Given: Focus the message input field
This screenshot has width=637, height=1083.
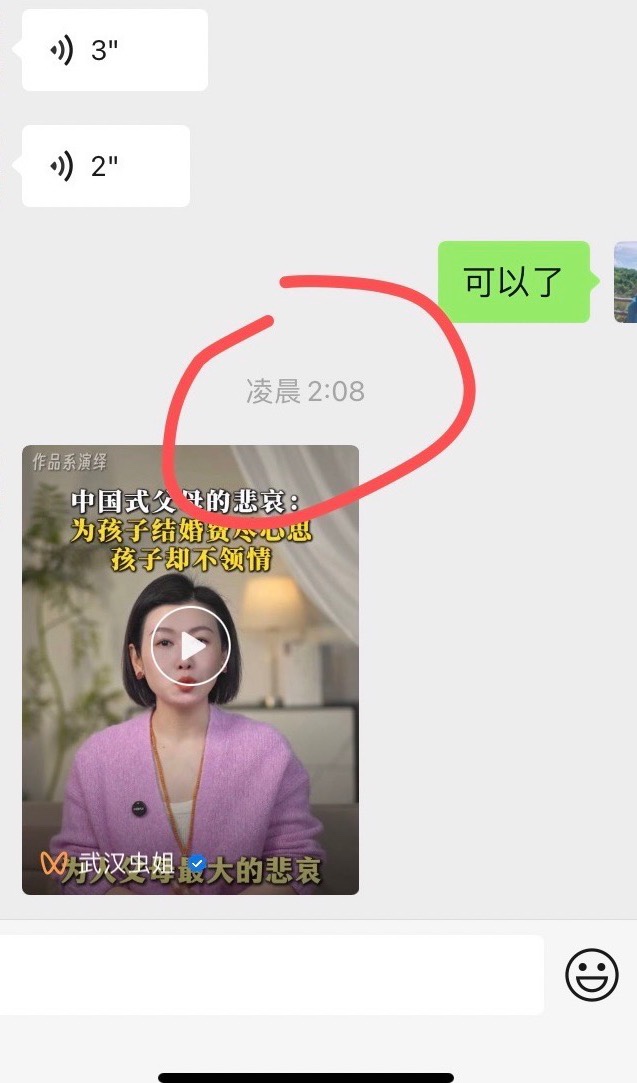Looking at the screenshot, I should point(271,975).
